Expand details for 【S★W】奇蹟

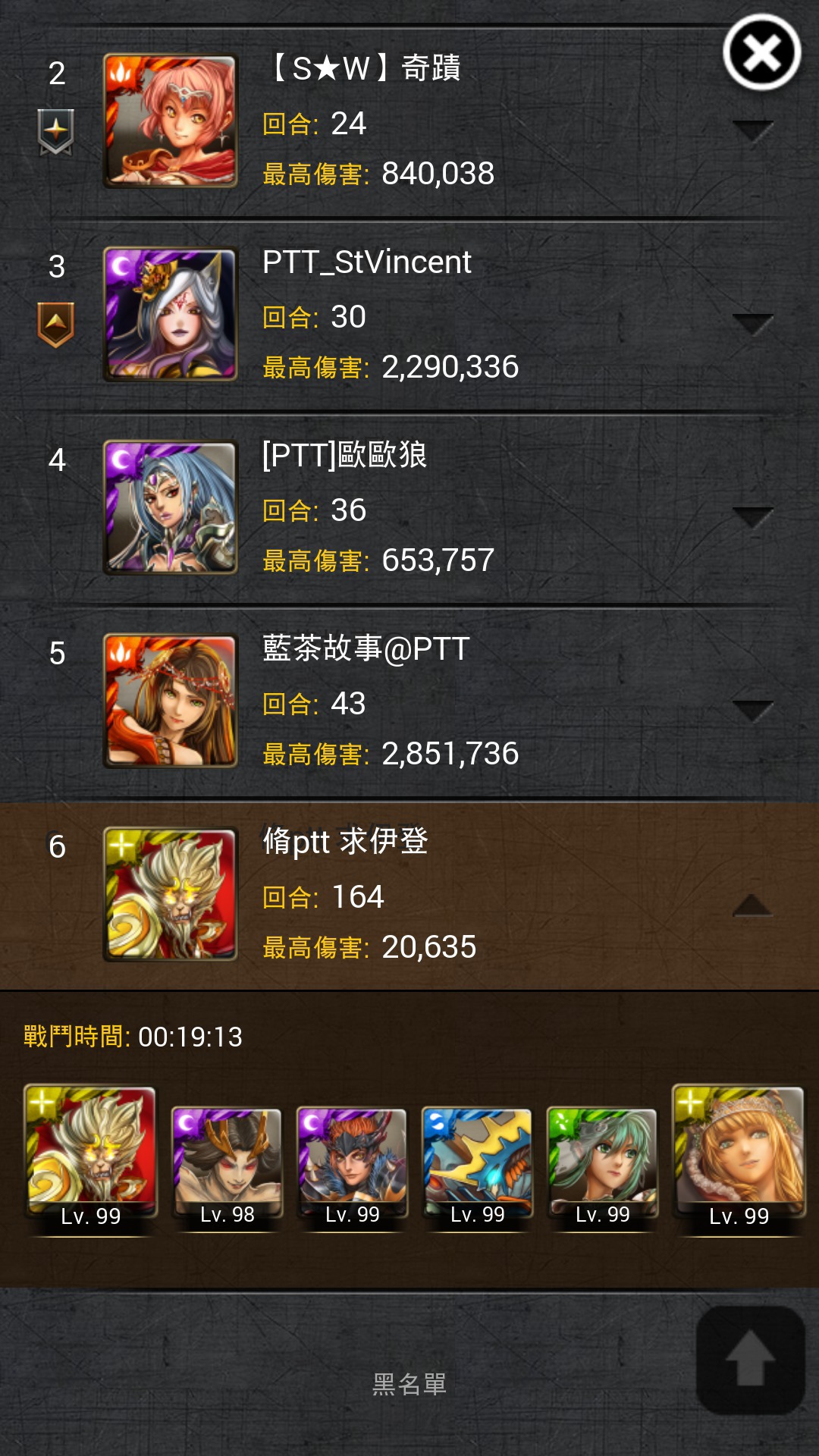pyautogui.click(x=752, y=130)
